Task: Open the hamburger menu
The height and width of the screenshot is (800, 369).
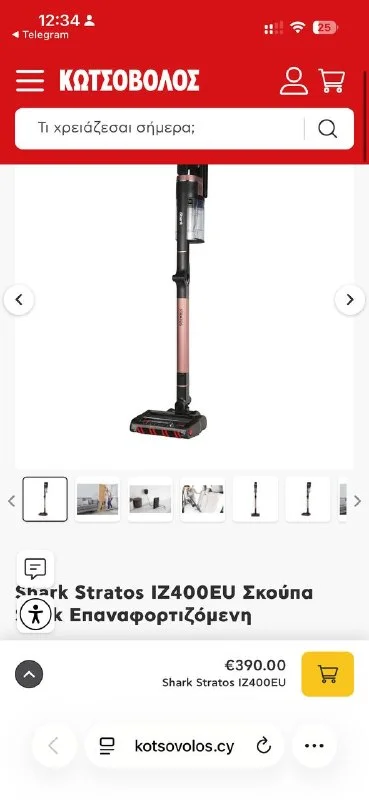Action: pyautogui.click(x=30, y=81)
